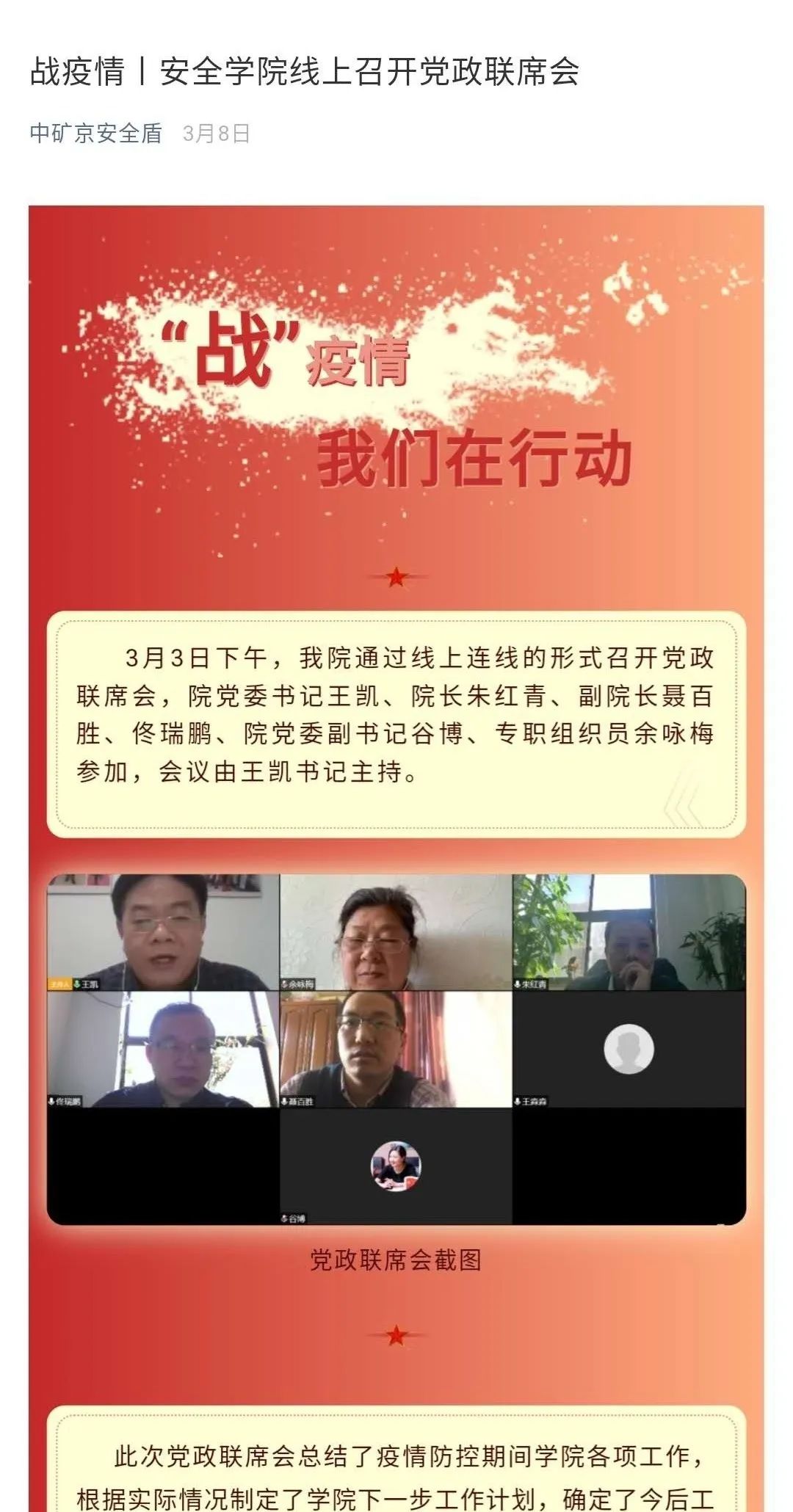The image size is (793, 1512).
Task: View the 党政联席会 meeting screenshot image
Action: tap(396, 1049)
